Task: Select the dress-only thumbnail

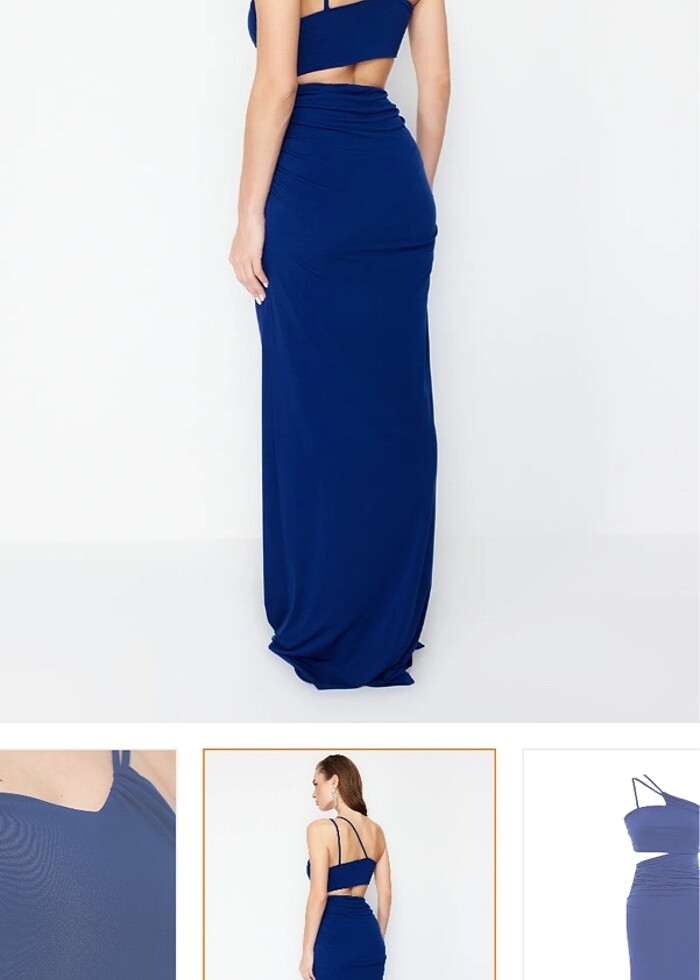Action: [612, 865]
